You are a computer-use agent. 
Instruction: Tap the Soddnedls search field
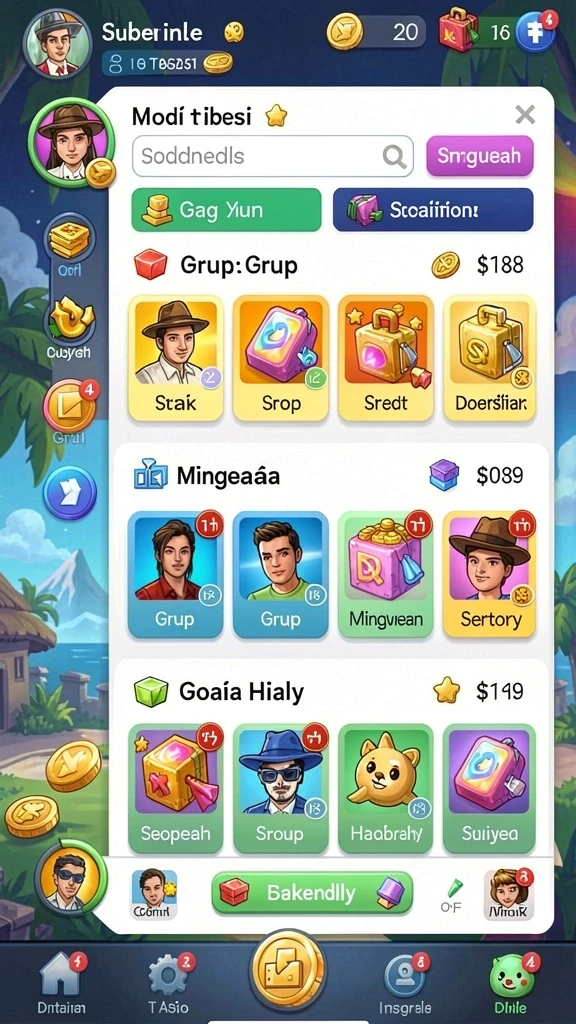272,156
